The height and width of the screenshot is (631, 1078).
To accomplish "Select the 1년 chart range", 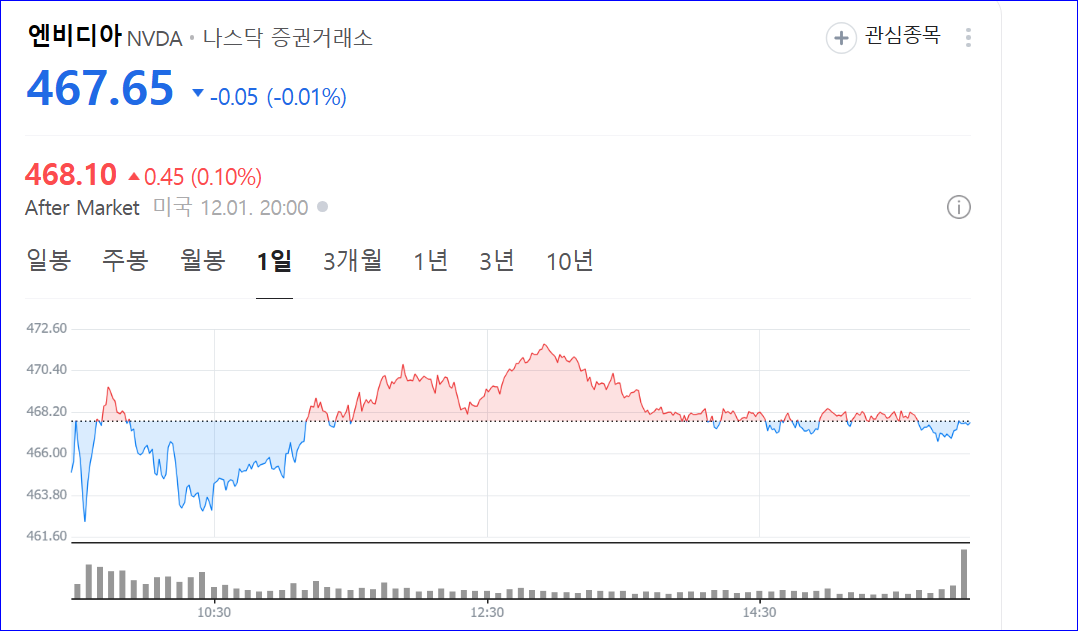I will (431, 262).
